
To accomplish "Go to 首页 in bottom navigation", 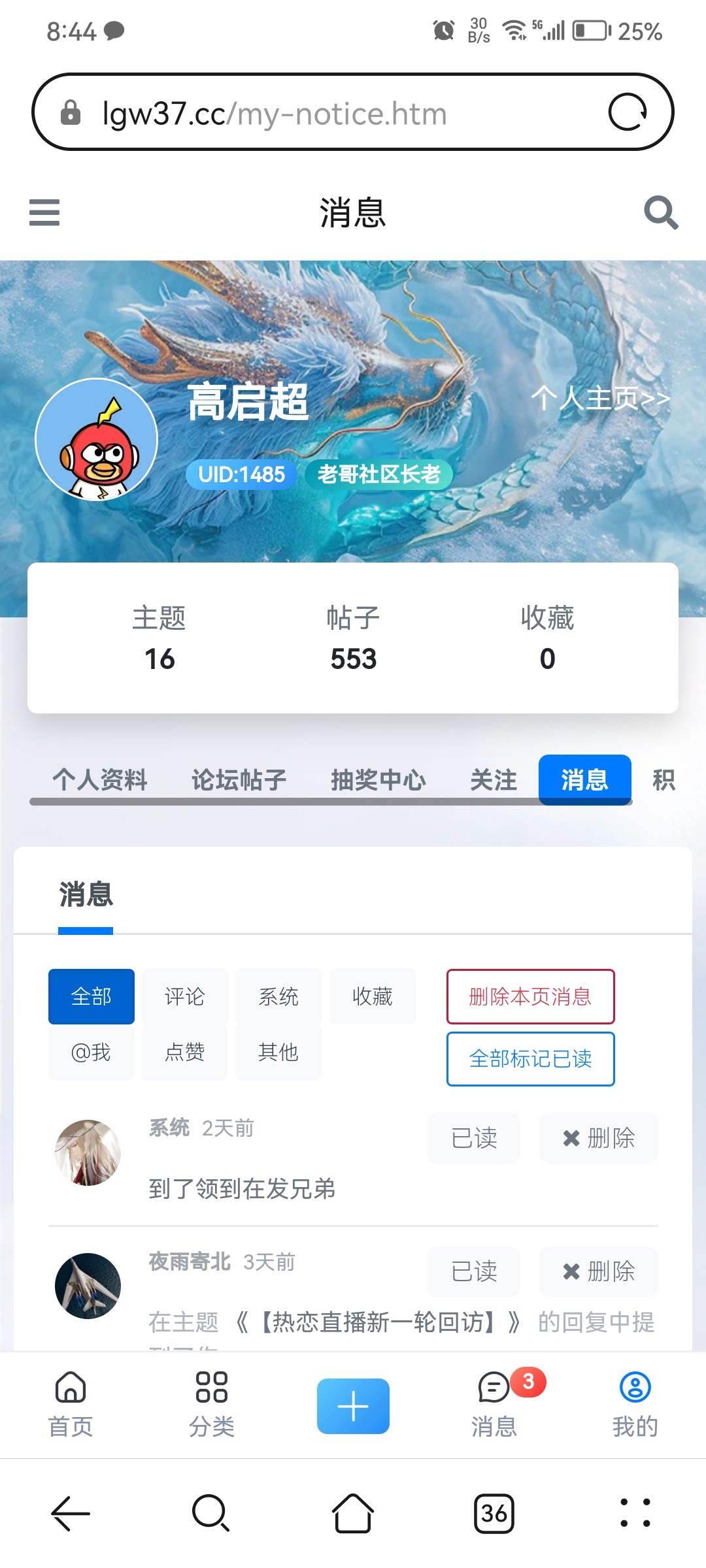I will 71,1405.
